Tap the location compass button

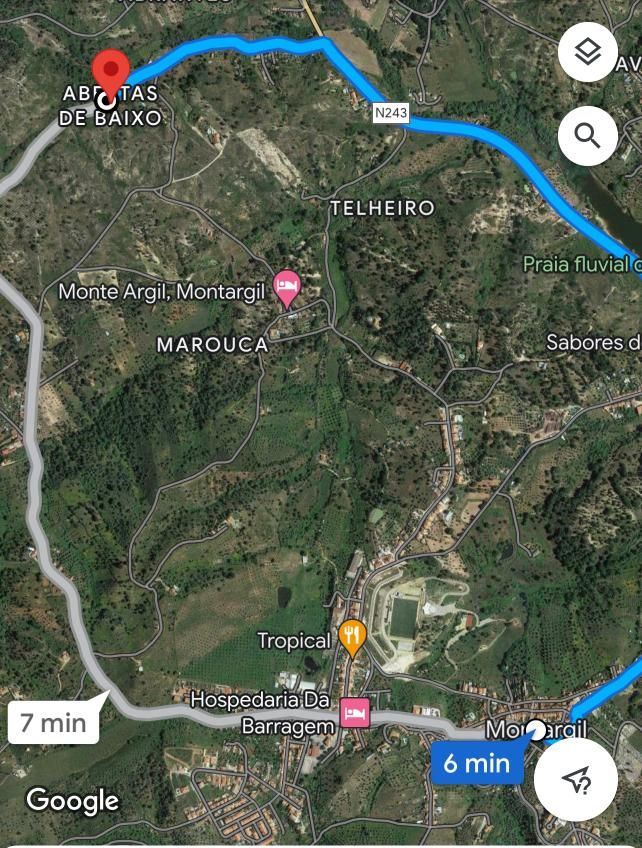click(x=575, y=780)
